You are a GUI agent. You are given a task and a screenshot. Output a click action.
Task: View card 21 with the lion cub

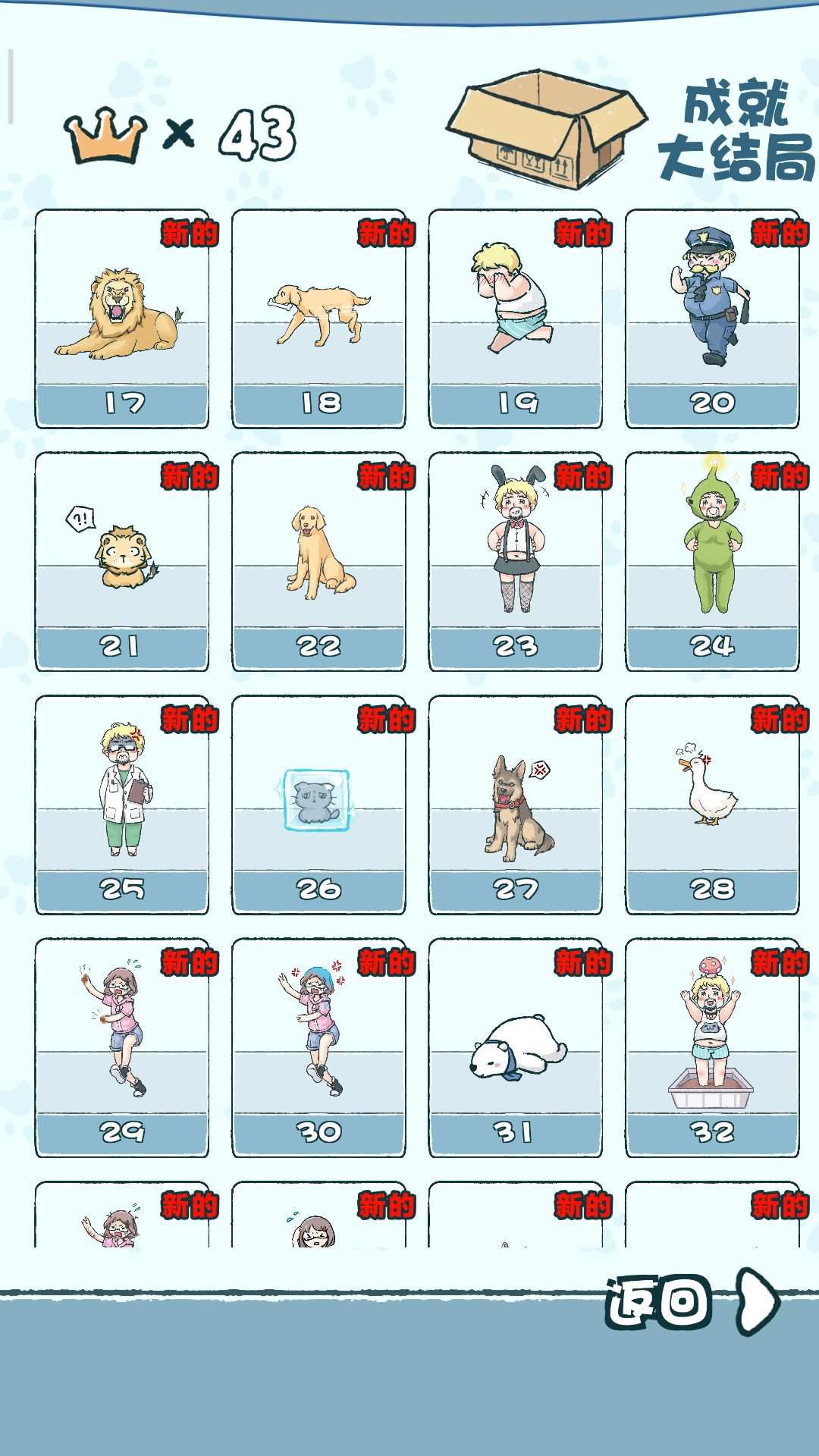point(122,562)
